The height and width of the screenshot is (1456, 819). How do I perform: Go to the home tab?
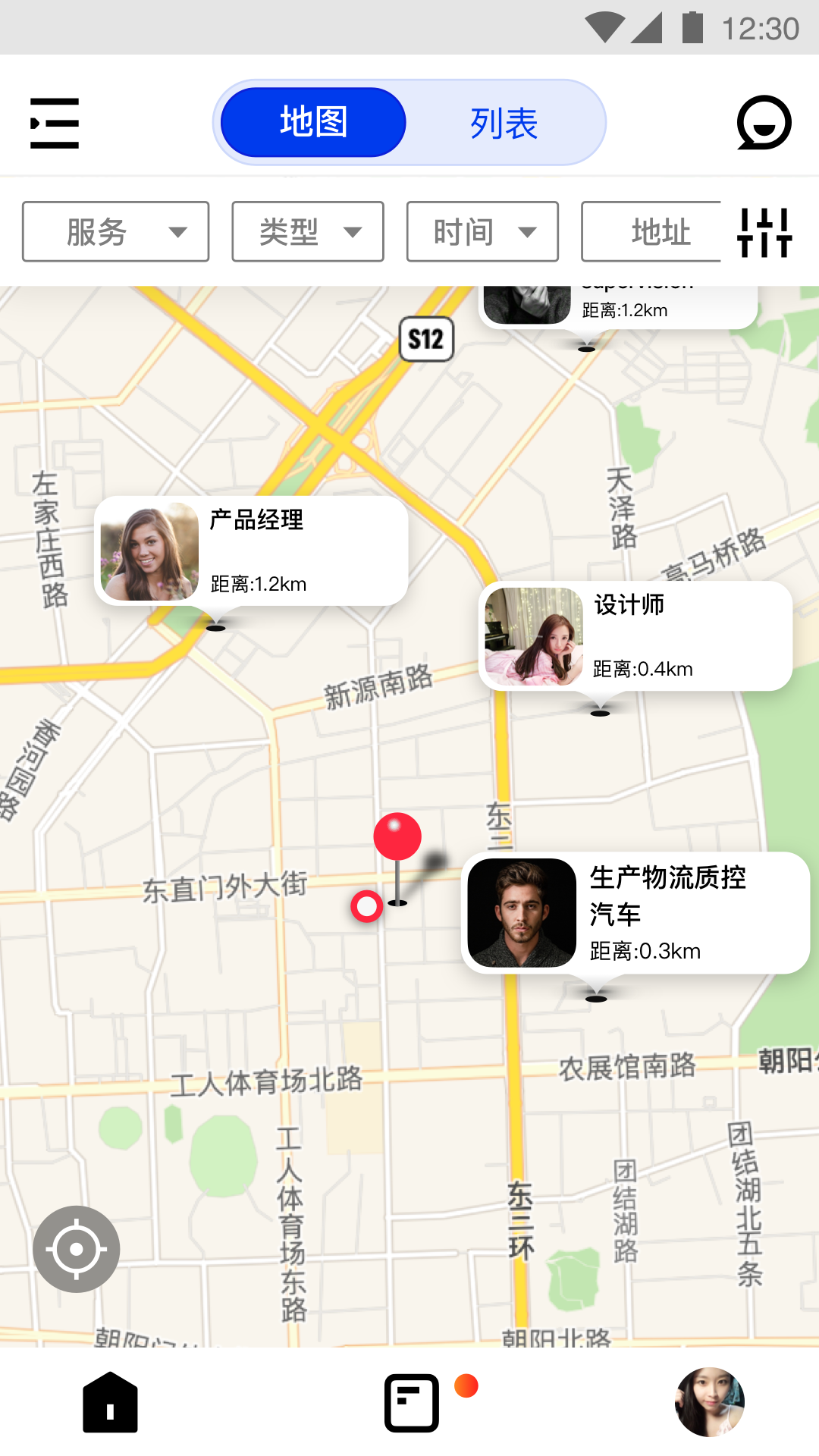click(111, 1402)
